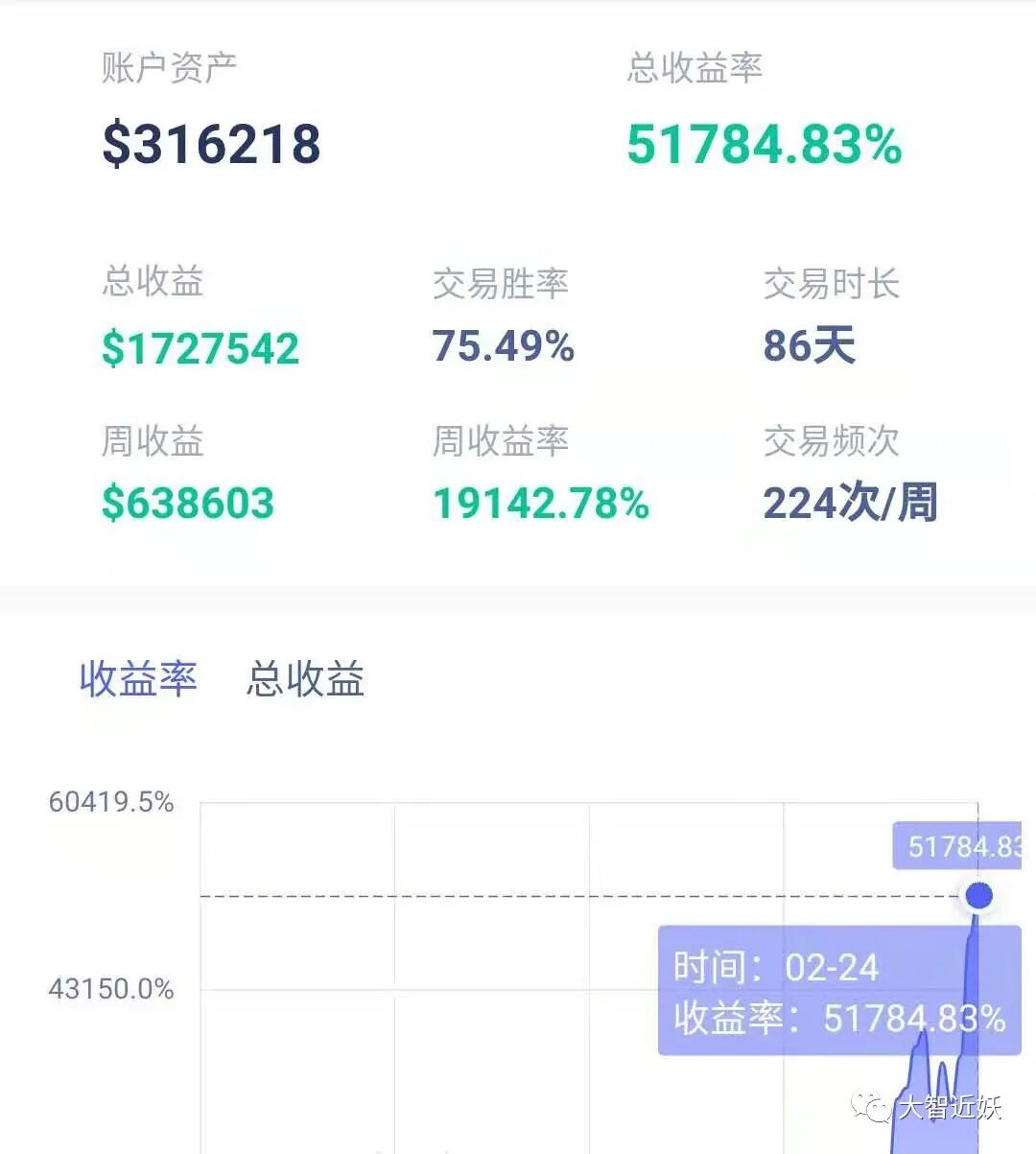
Task: Select the 收益率 chart tab
Action: click(138, 678)
